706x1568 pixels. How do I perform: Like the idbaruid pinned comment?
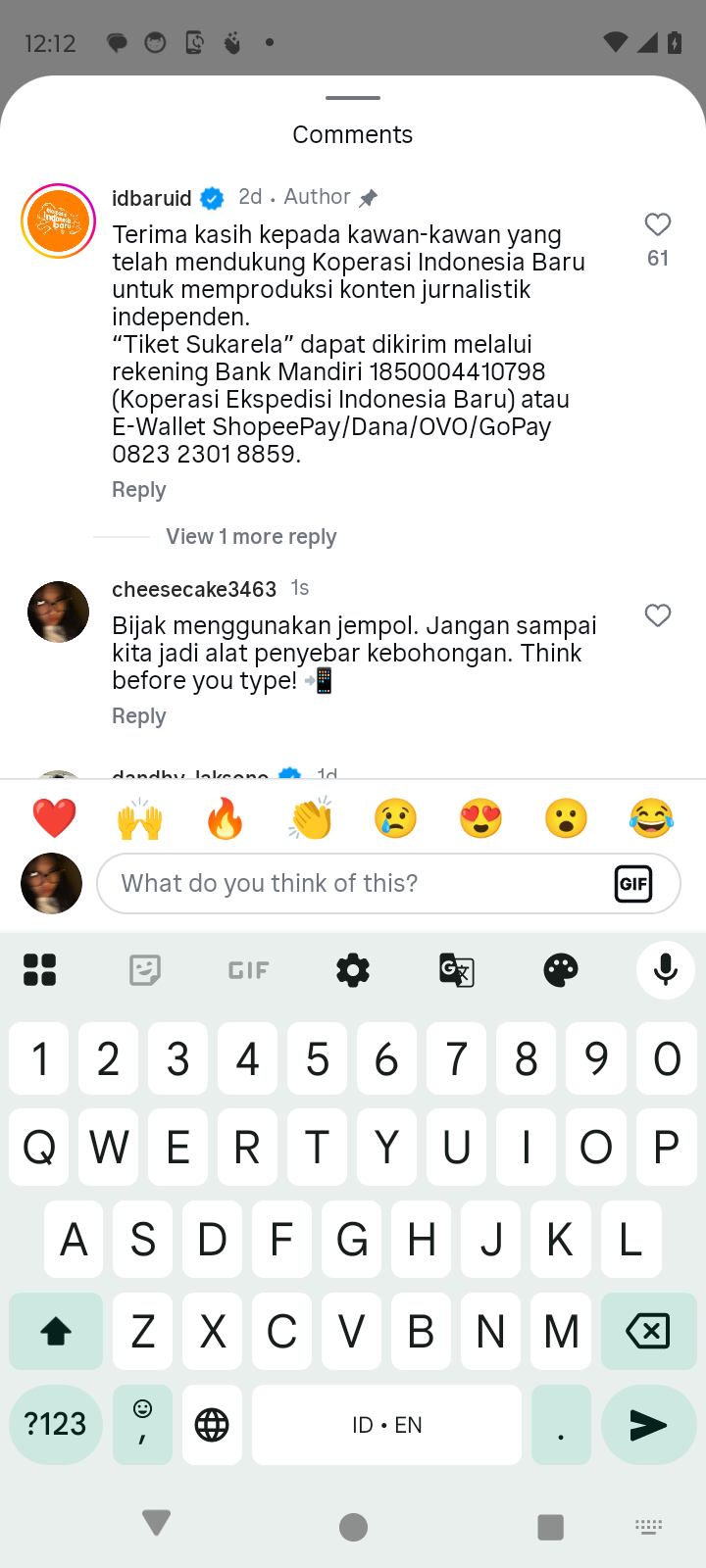tap(657, 225)
